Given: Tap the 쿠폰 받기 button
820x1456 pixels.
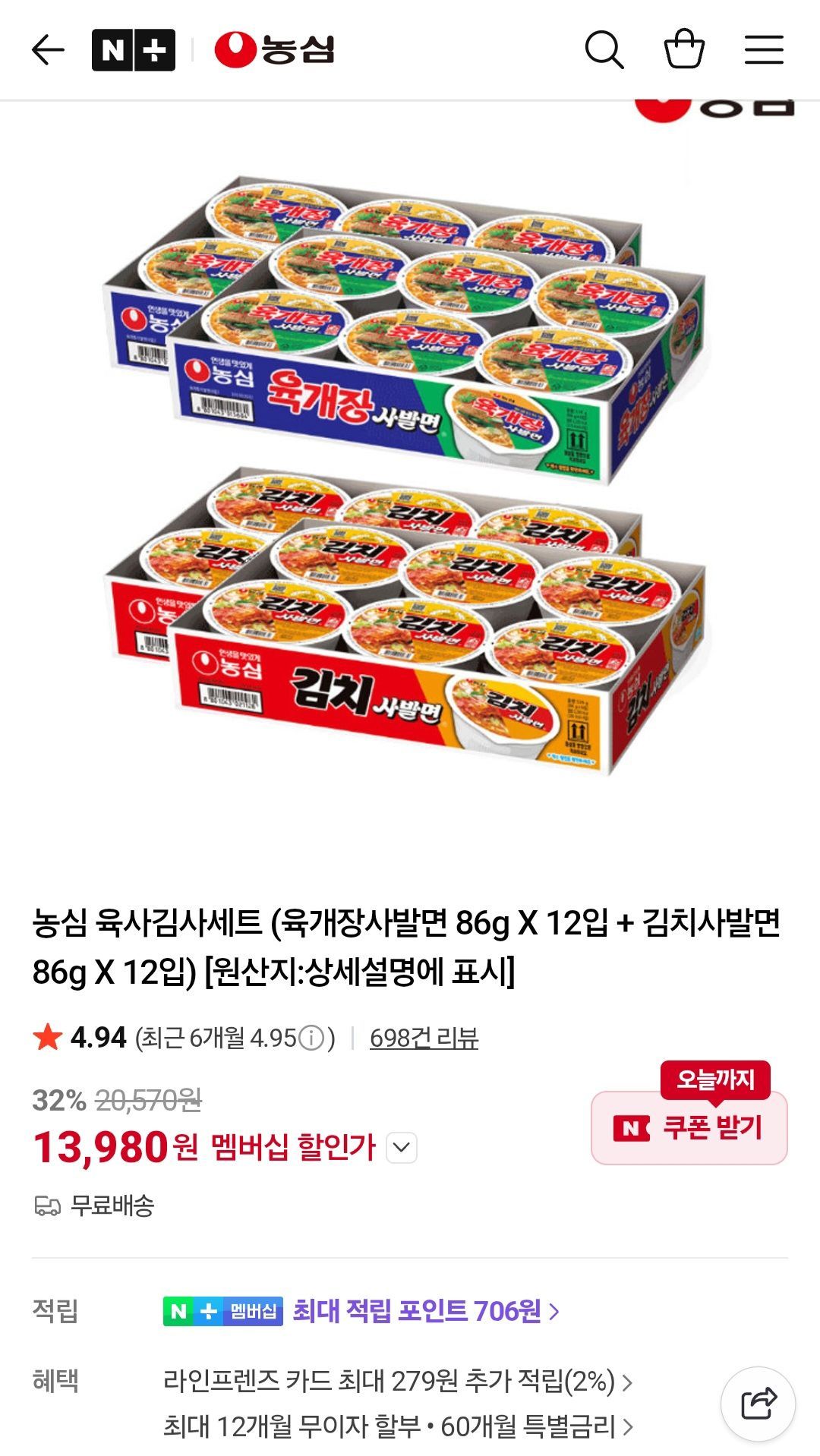Looking at the screenshot, I should click(x=689, y=1127).
